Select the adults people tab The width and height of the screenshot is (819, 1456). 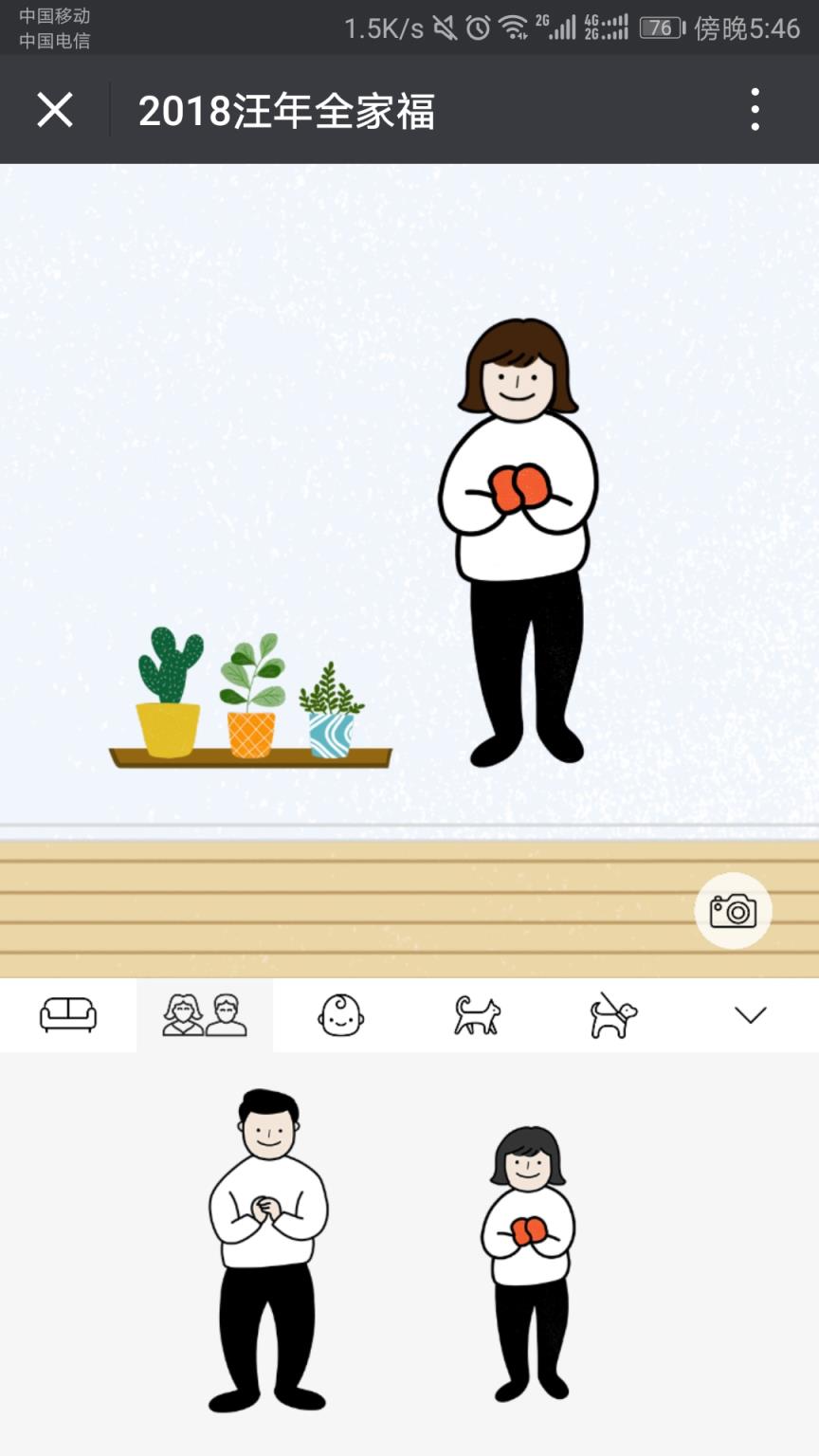point(205,1015)
